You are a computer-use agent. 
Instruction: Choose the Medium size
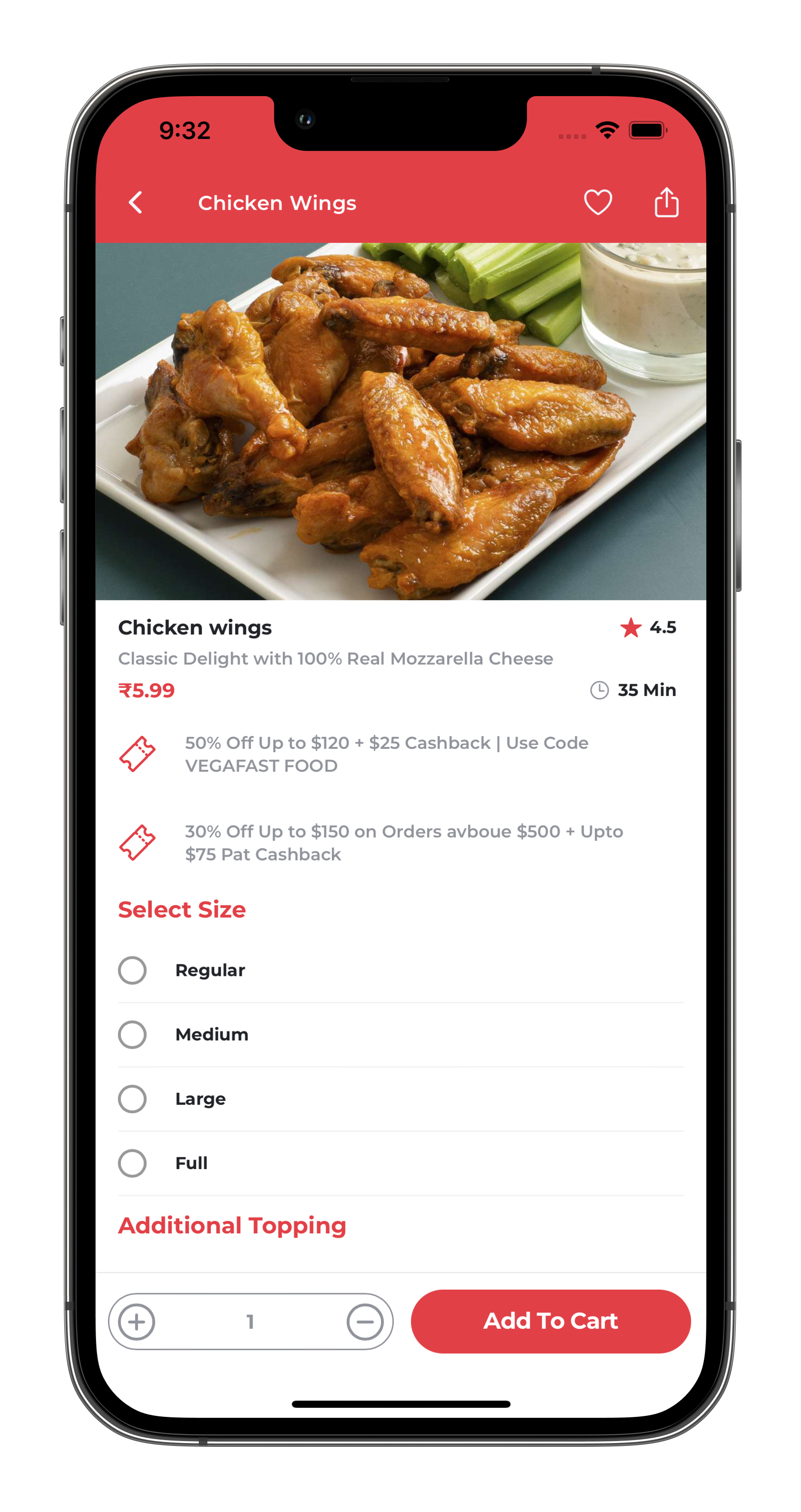pos(401,1034)
